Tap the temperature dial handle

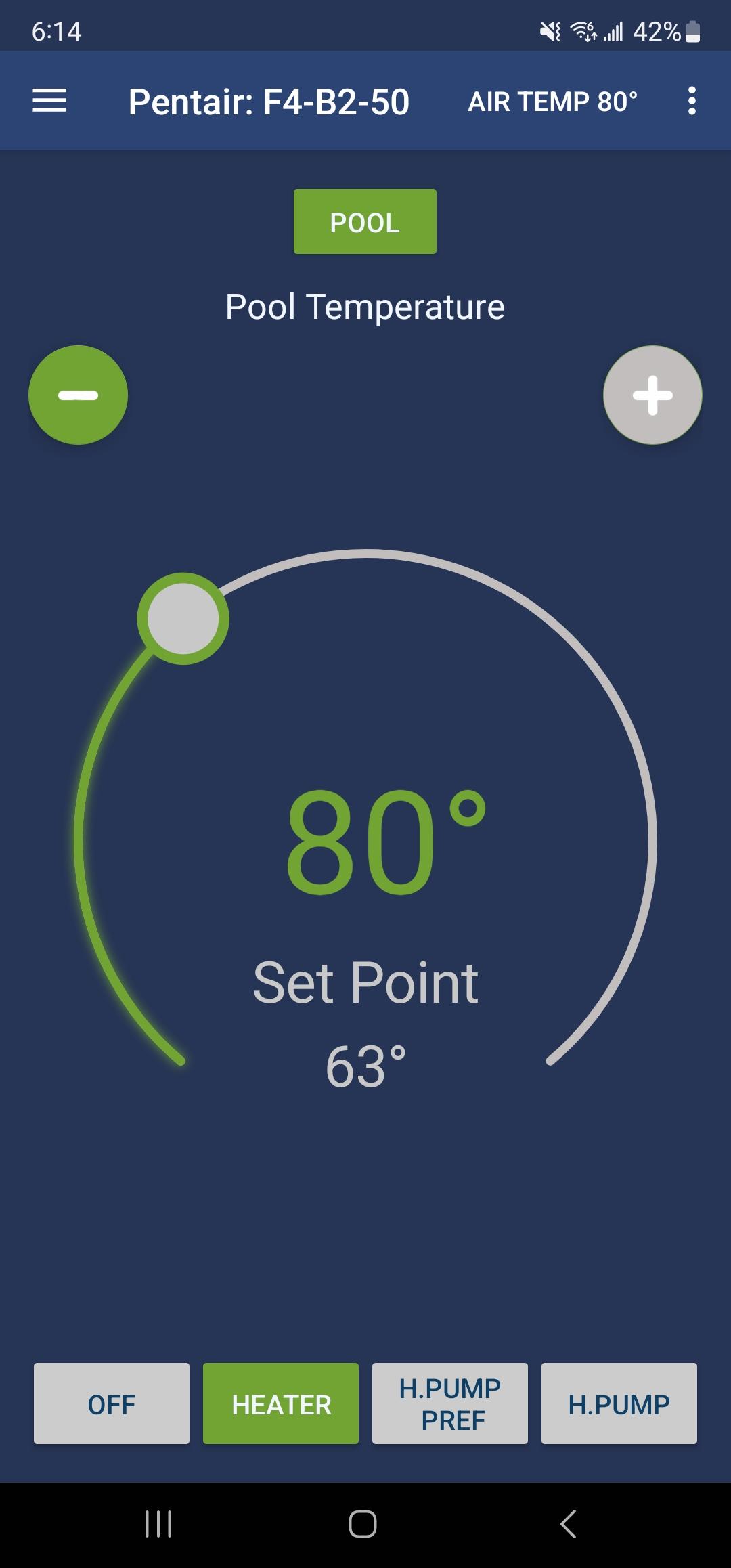pyautogui.click(x=183, y=619)
